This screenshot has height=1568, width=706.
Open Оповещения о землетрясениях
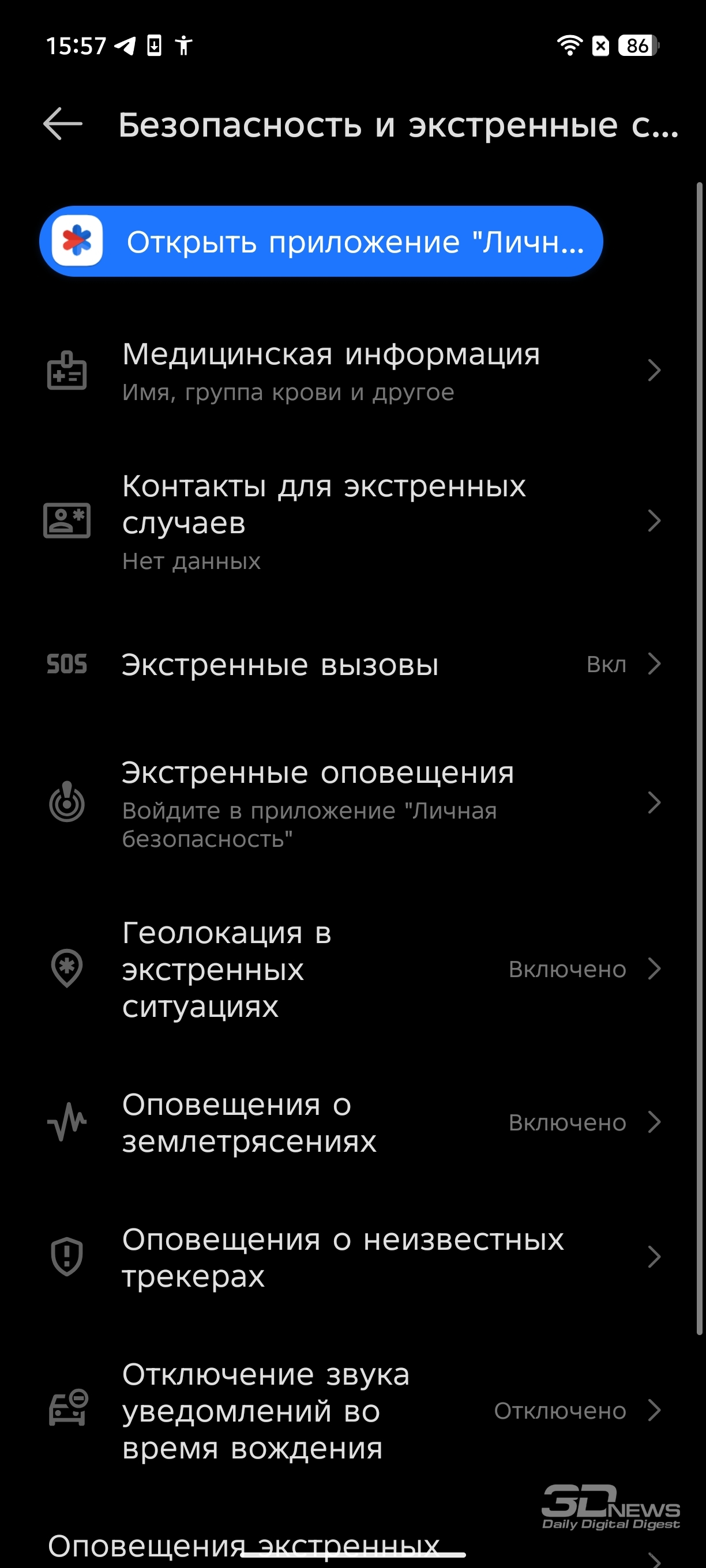point(352,1122)
